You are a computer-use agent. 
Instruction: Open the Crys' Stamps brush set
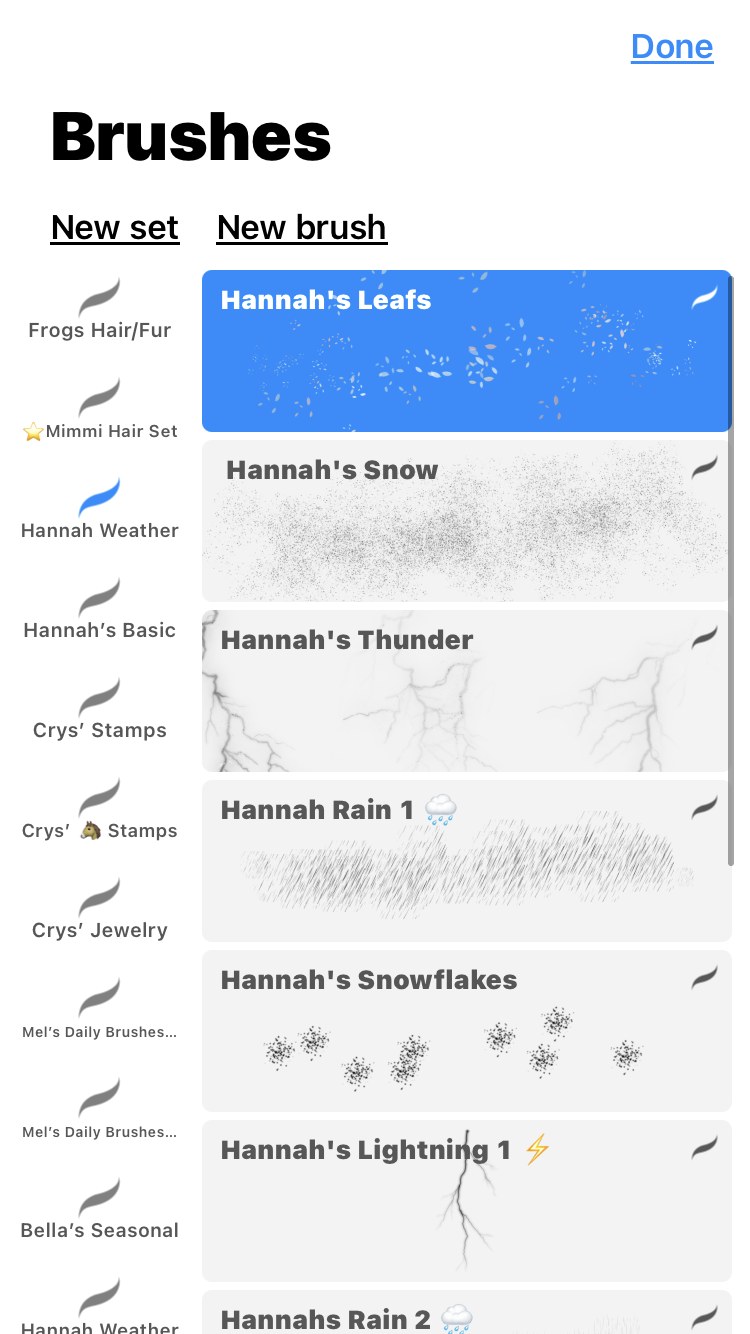[100, 711]
